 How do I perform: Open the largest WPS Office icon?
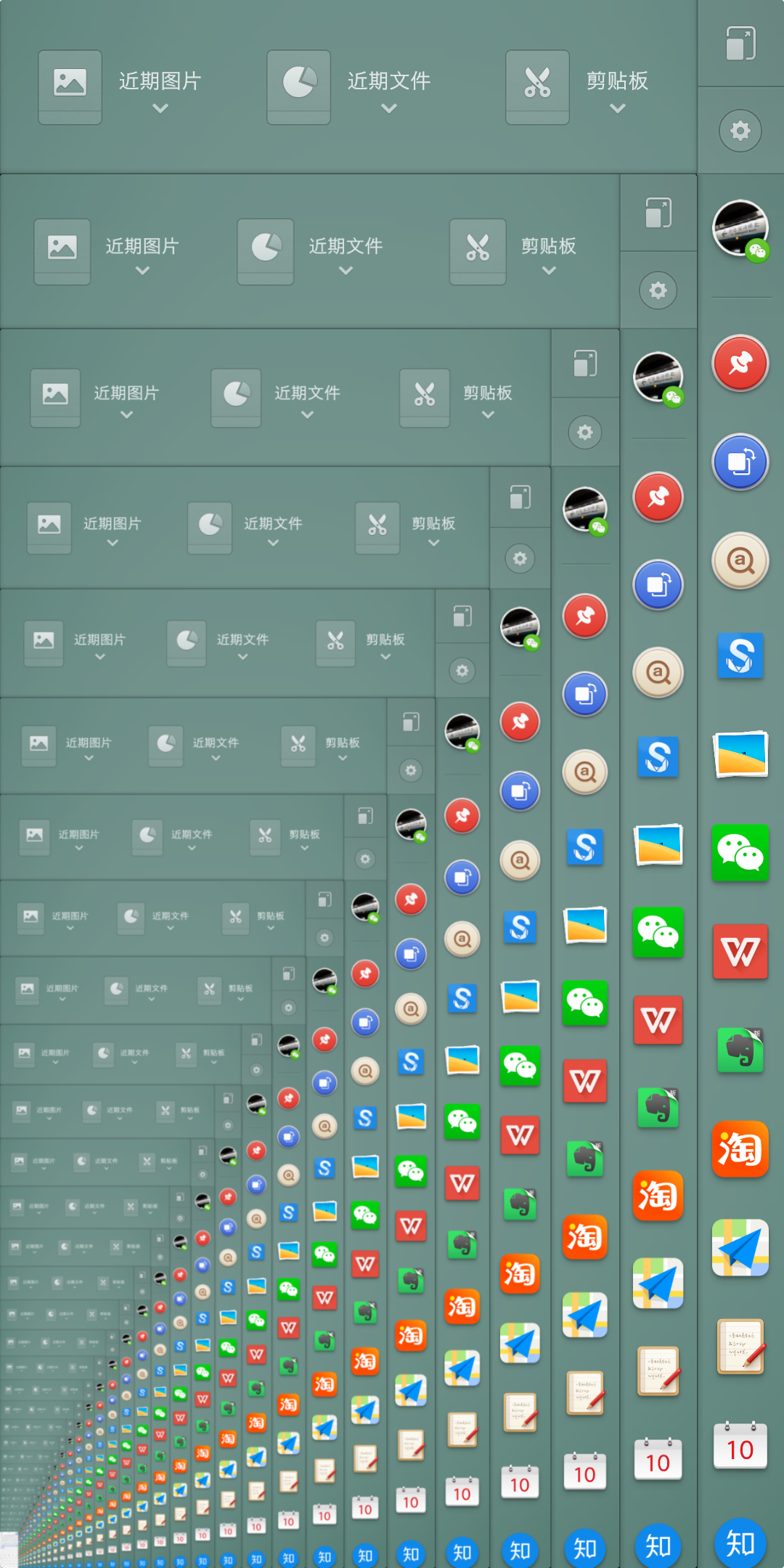(740, 951)
